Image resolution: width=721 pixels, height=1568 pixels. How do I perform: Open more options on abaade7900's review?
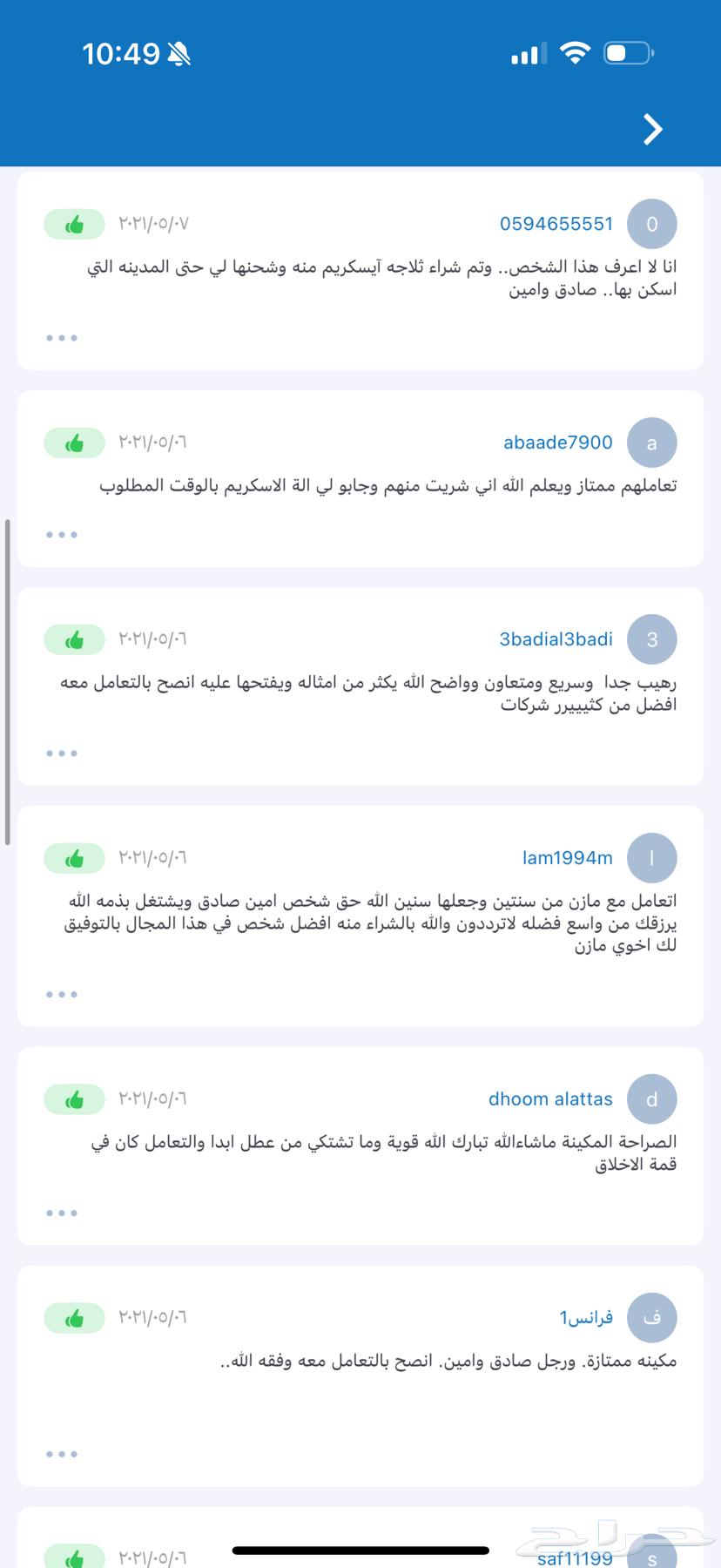click(x=62, y=535)
